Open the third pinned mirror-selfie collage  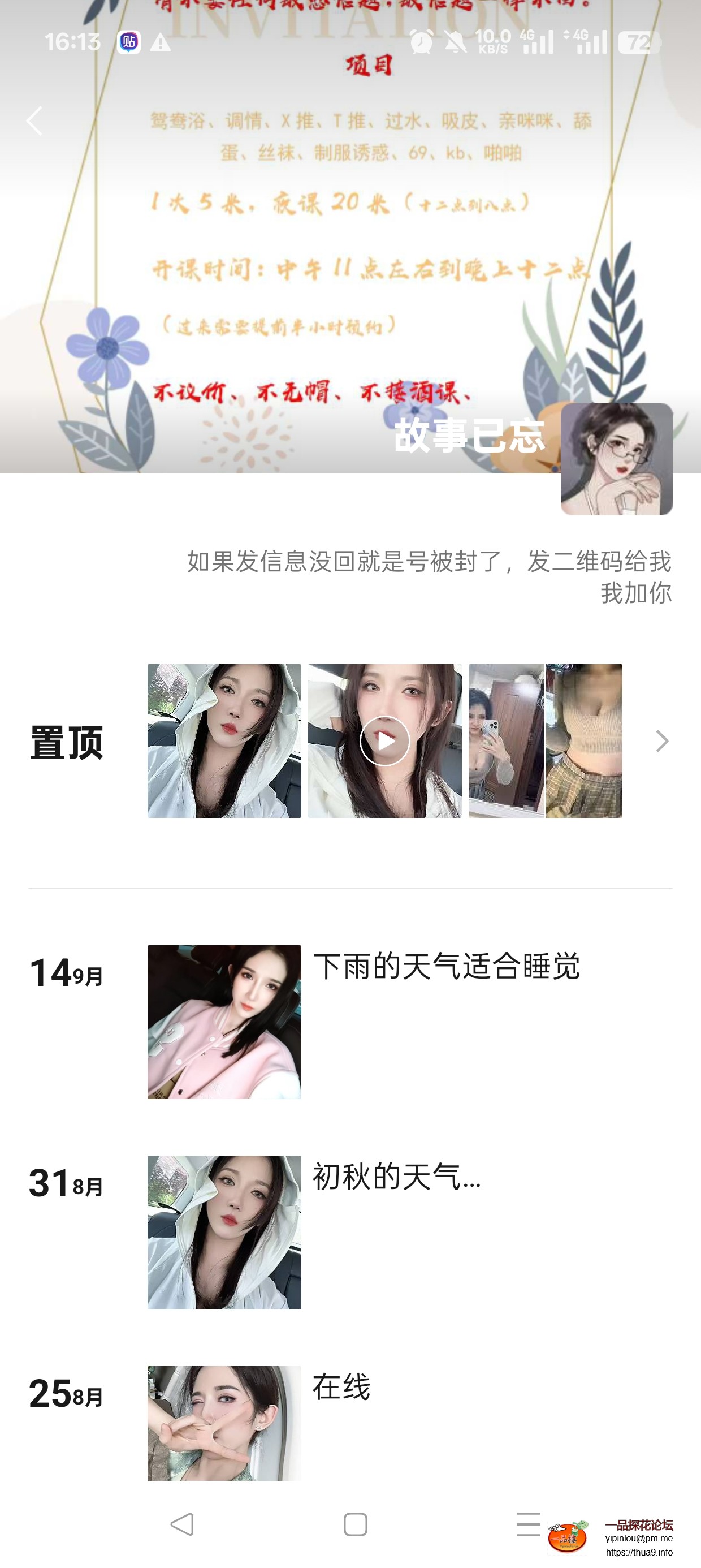pos(545,741)
